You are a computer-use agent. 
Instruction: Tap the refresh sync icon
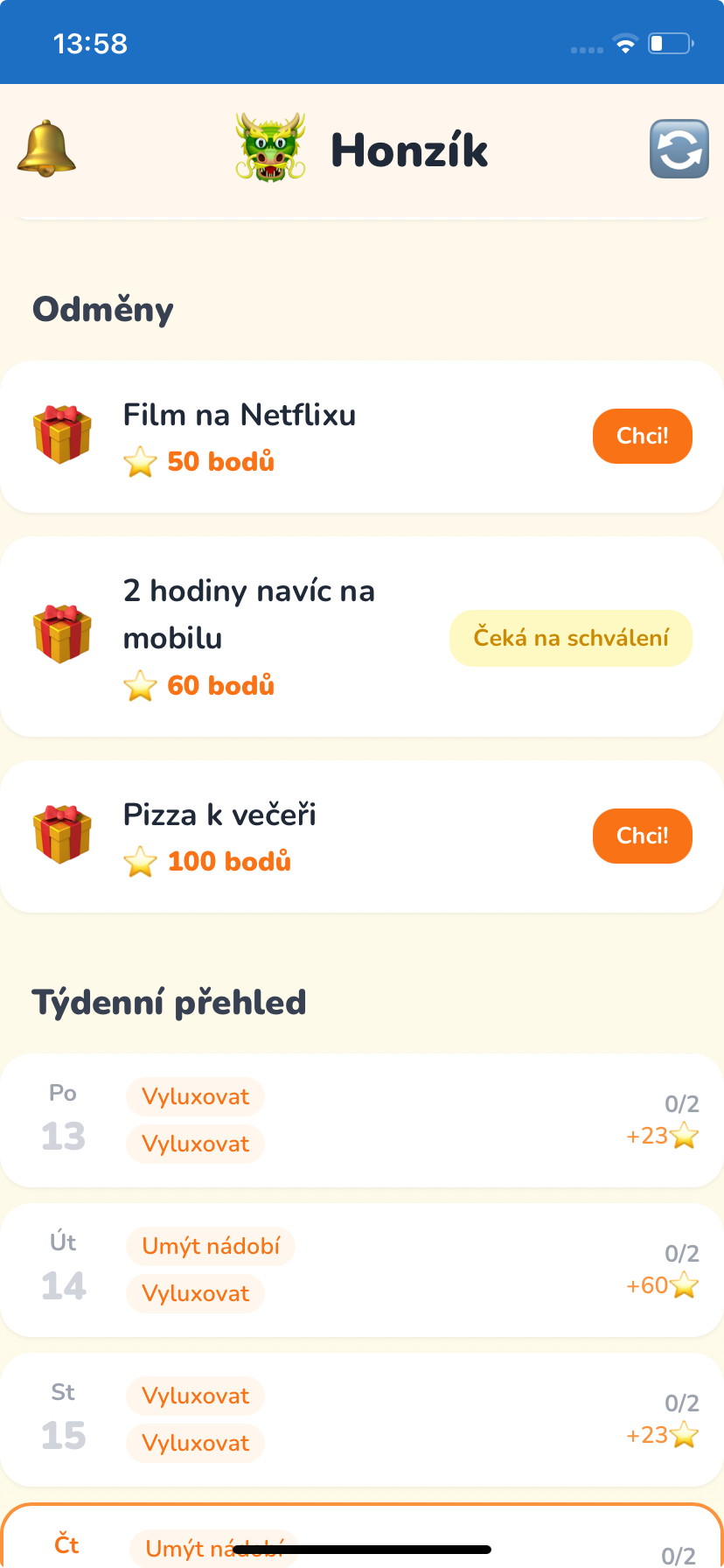tap(679, 149)
